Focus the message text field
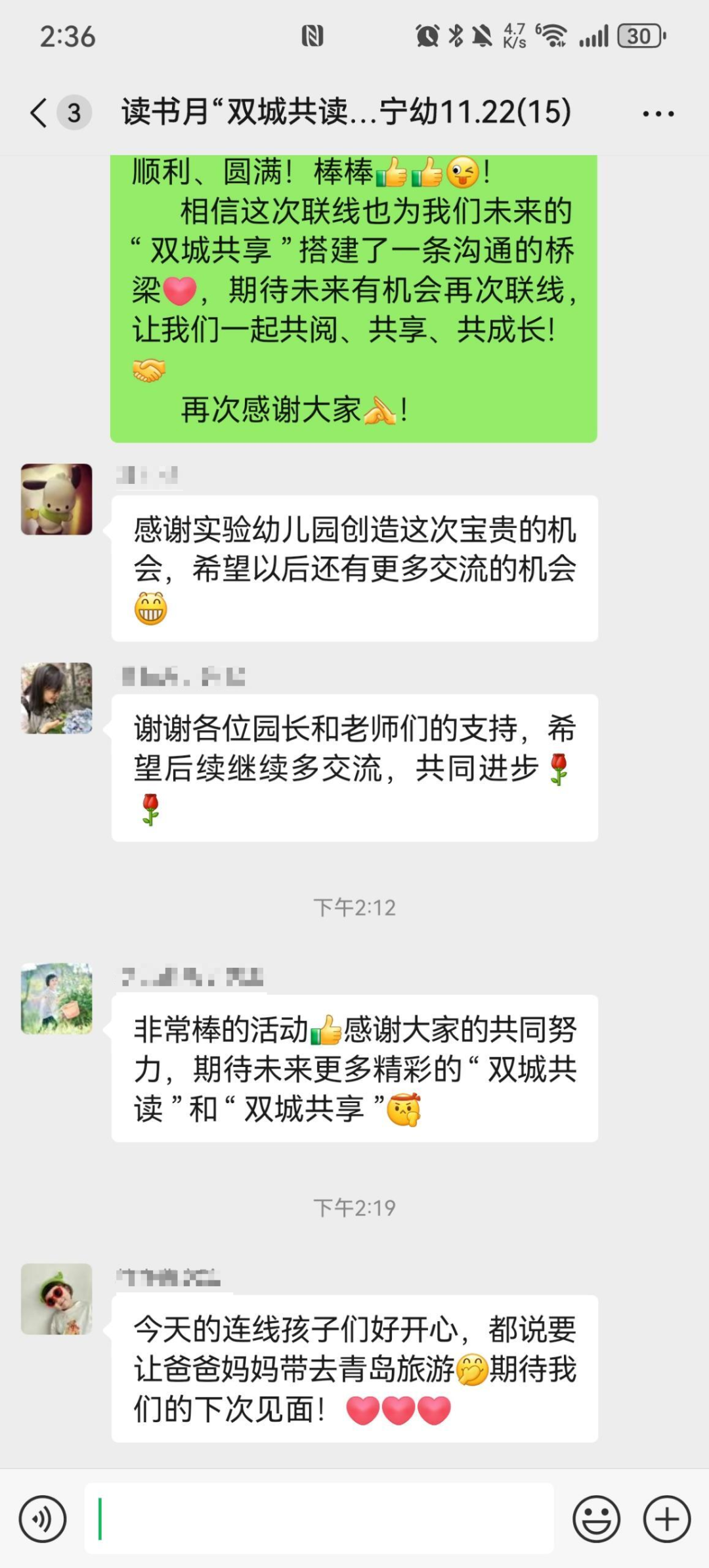 coord(319,1519)
